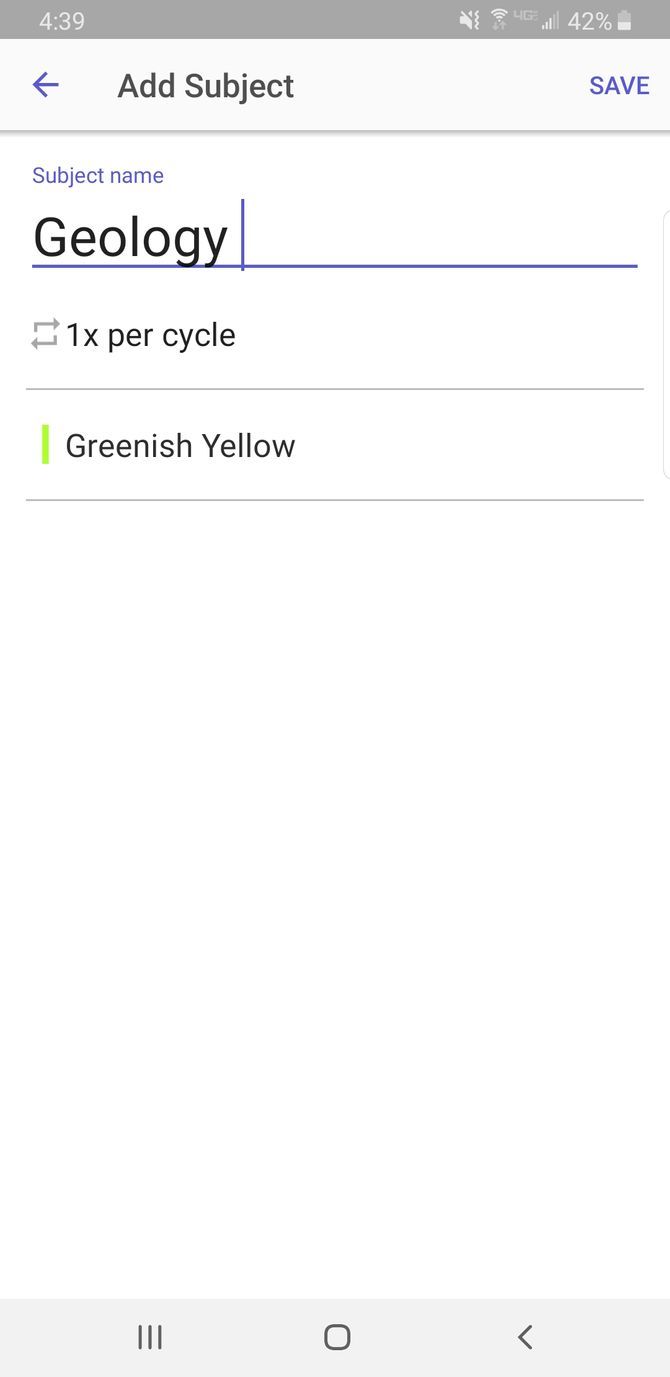Tap the Subject name field
Viewport: 670px width, 1377px height.
pos(334,238)
